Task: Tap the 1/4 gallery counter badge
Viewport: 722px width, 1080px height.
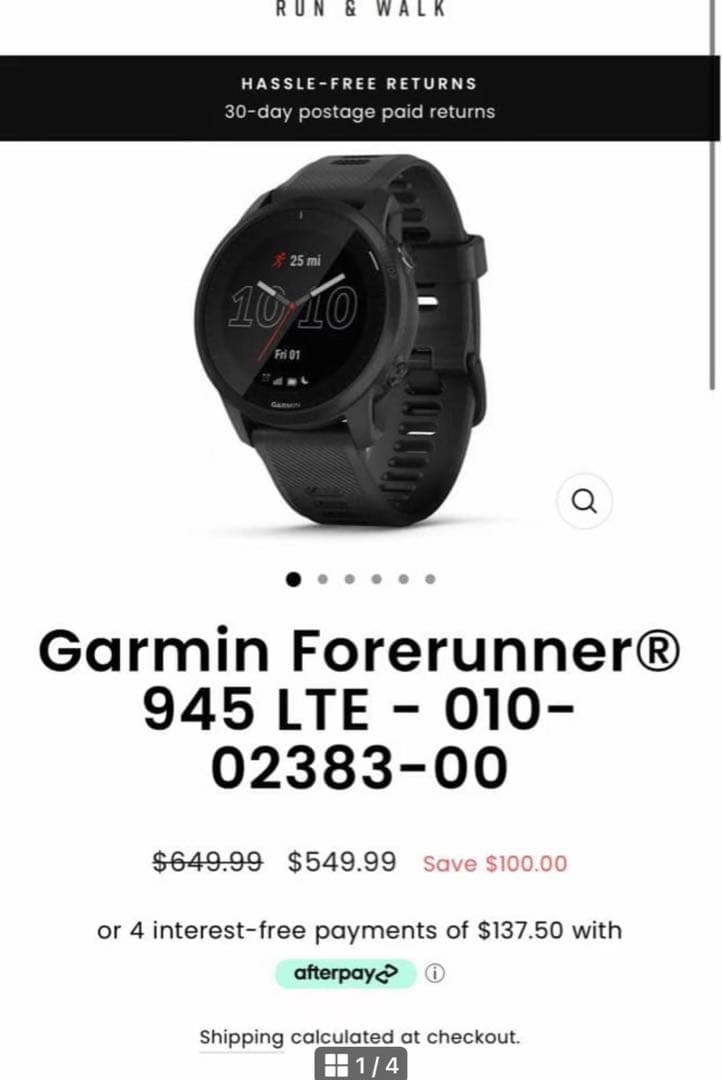Action: click(x=361, y=1064)
